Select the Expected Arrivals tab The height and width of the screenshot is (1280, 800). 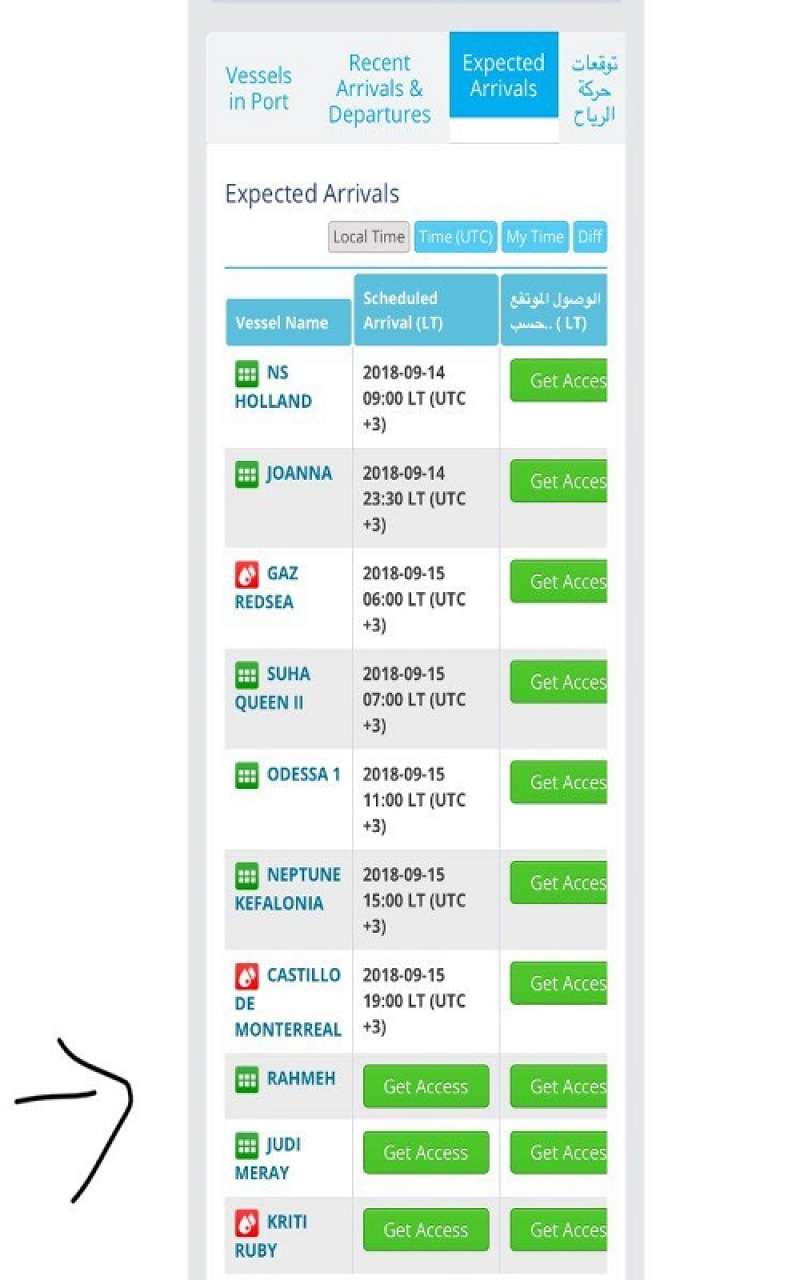click(503, 76)
